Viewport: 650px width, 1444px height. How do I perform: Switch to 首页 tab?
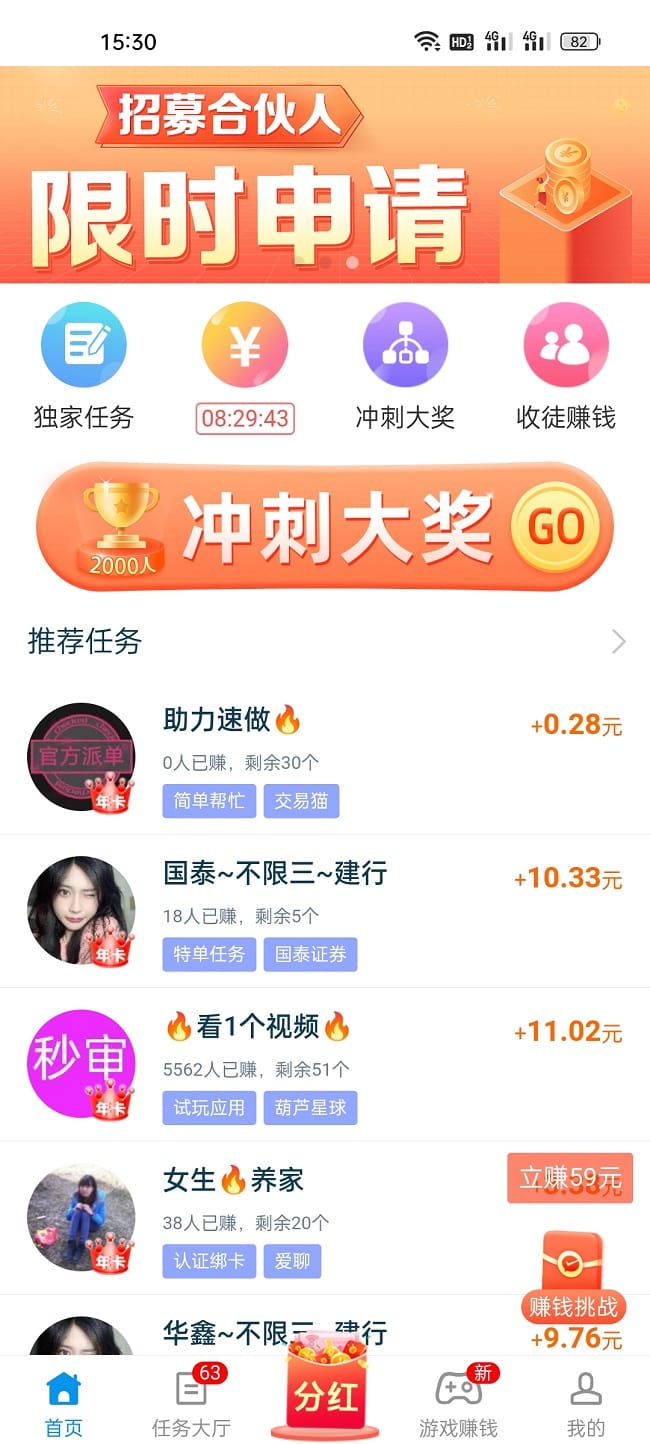click(x=64, y=1404)
